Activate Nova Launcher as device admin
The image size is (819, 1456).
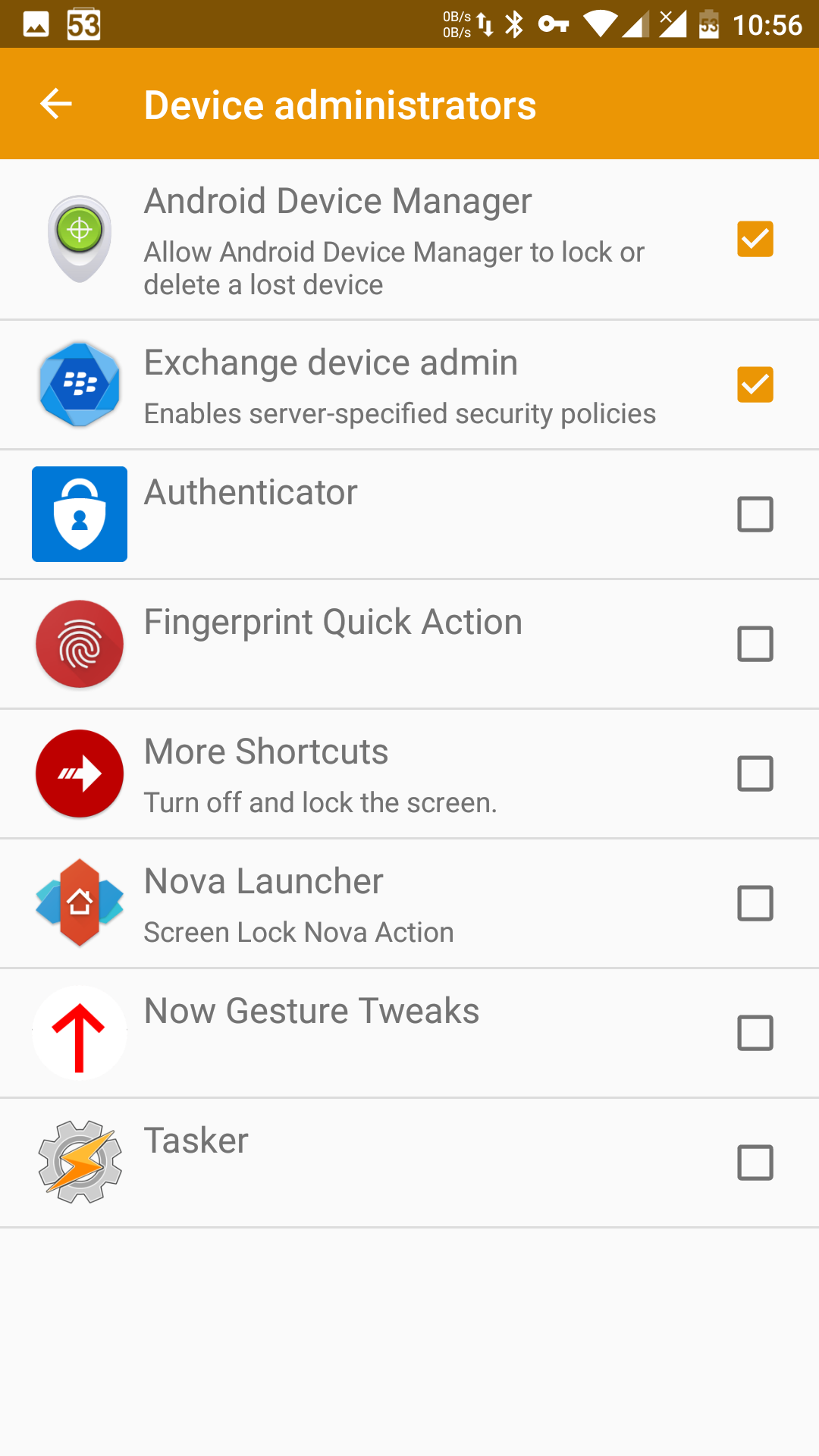pyautogui.click(x=755, y=903)
